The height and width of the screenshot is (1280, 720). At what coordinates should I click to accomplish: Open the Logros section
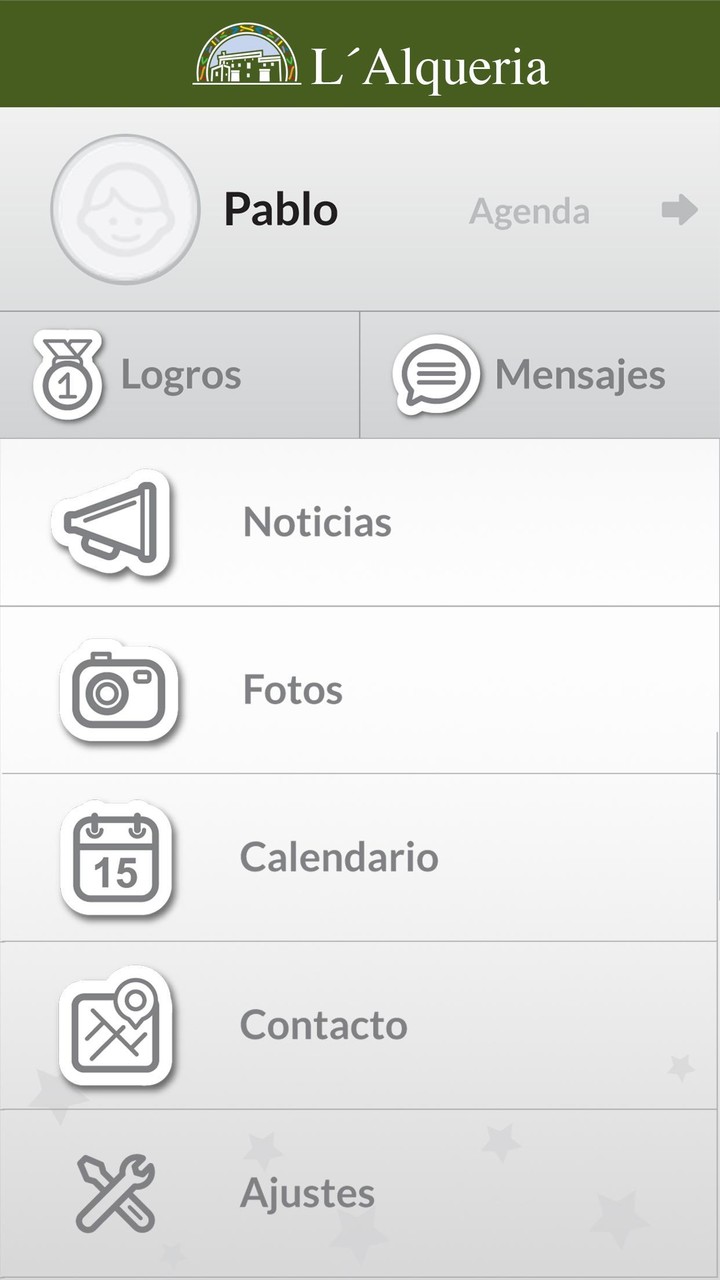180,374
